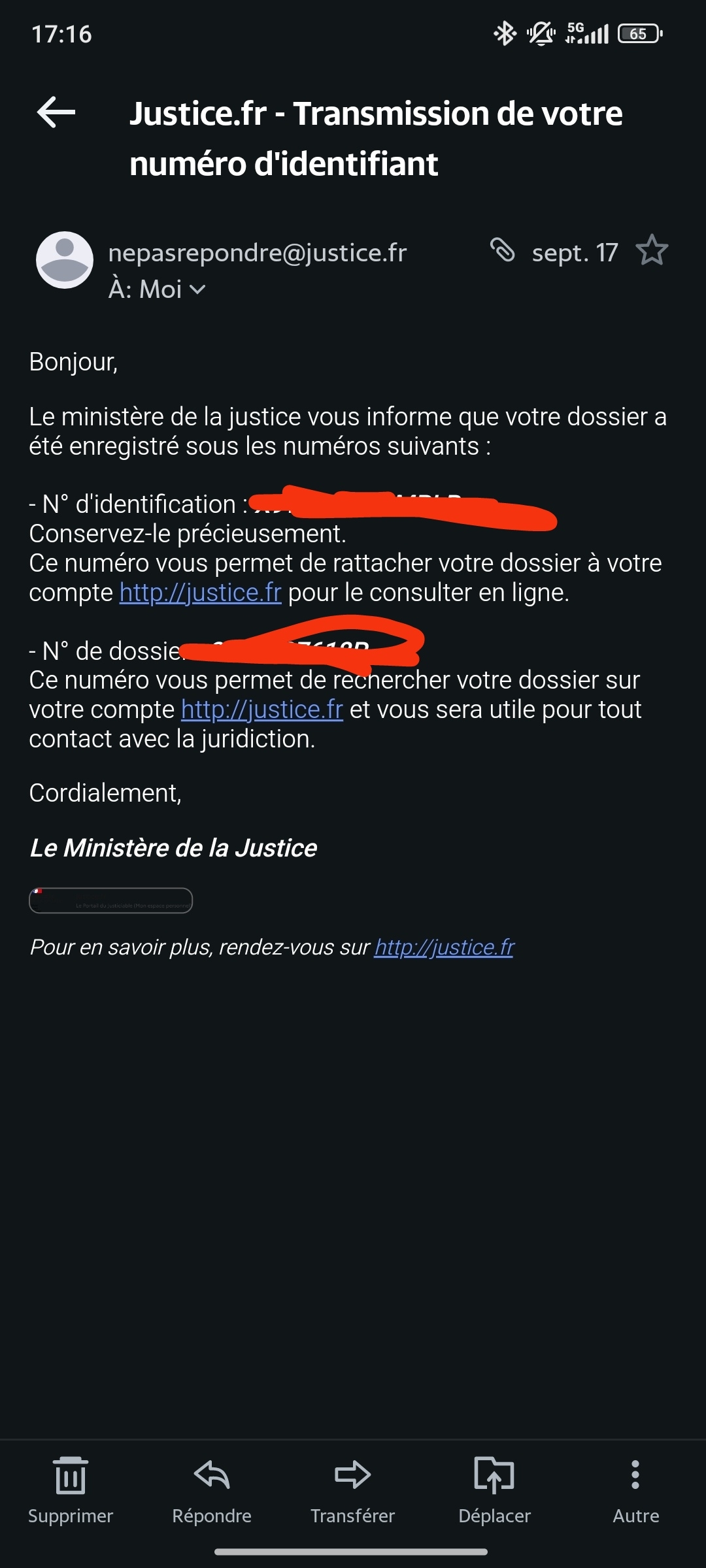The image size is (706, 1568).
Task: Open the justice.fr link in the footer
Action: pyautogui.click(x=444, y=947)
